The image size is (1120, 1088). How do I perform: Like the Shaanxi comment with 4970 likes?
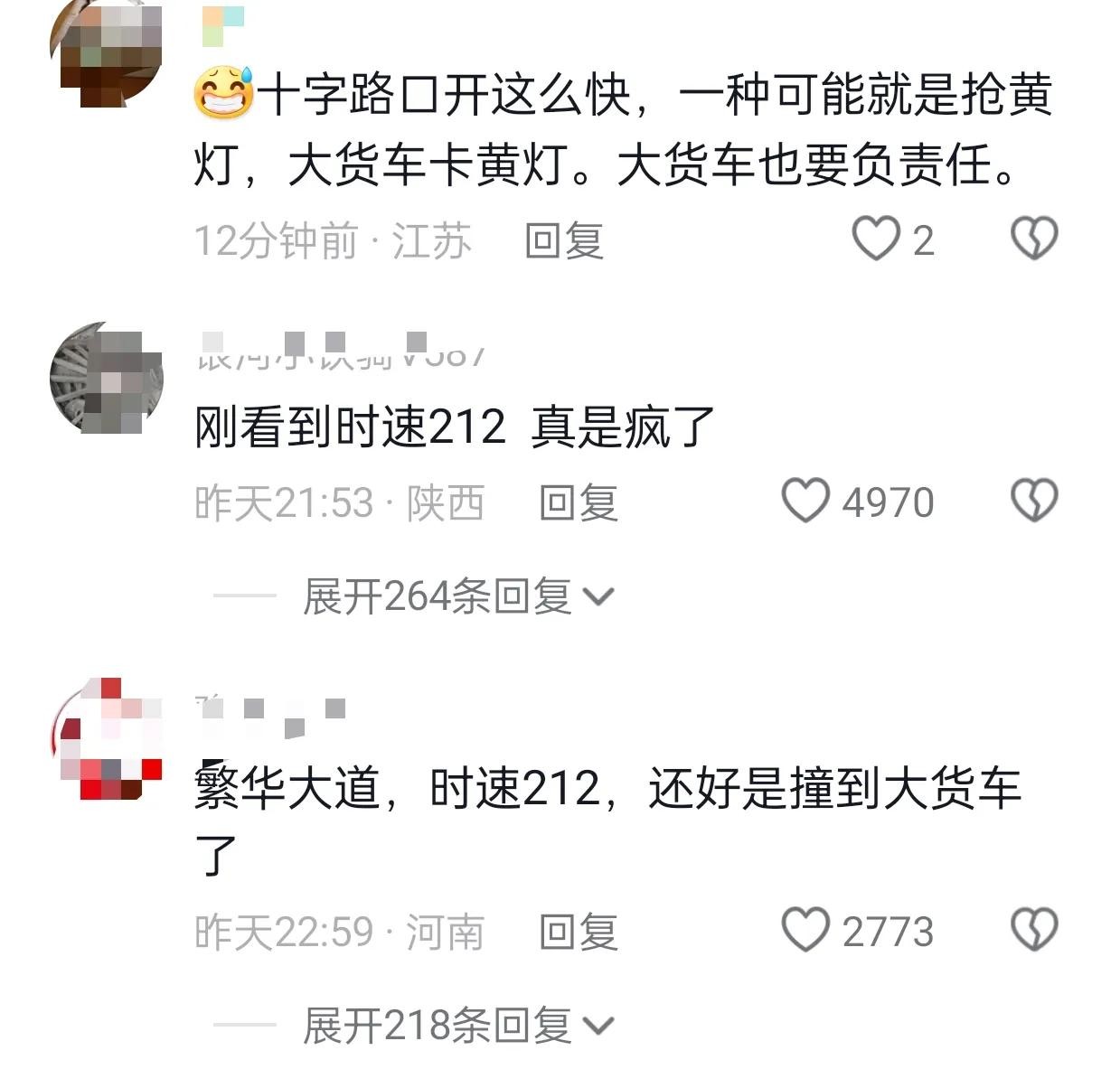pos(805,502)
